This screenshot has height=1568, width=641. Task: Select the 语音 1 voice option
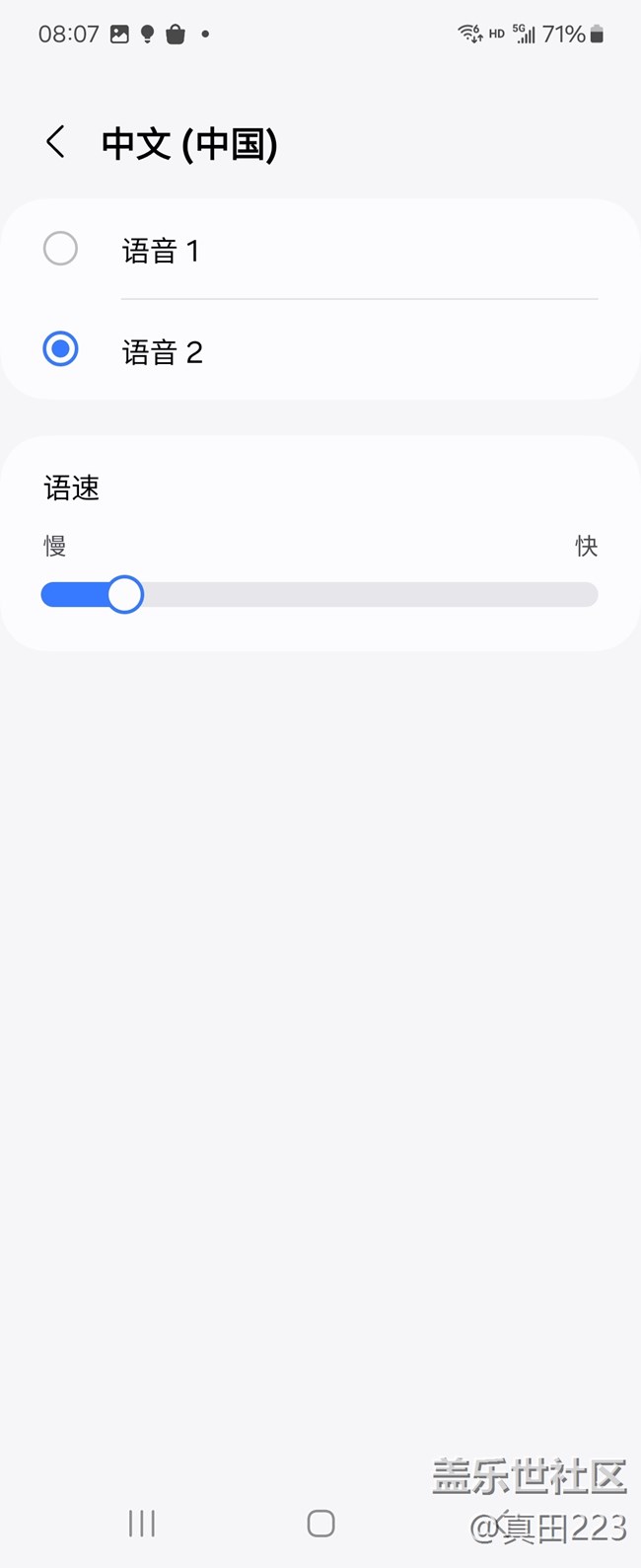click(61, 249)
